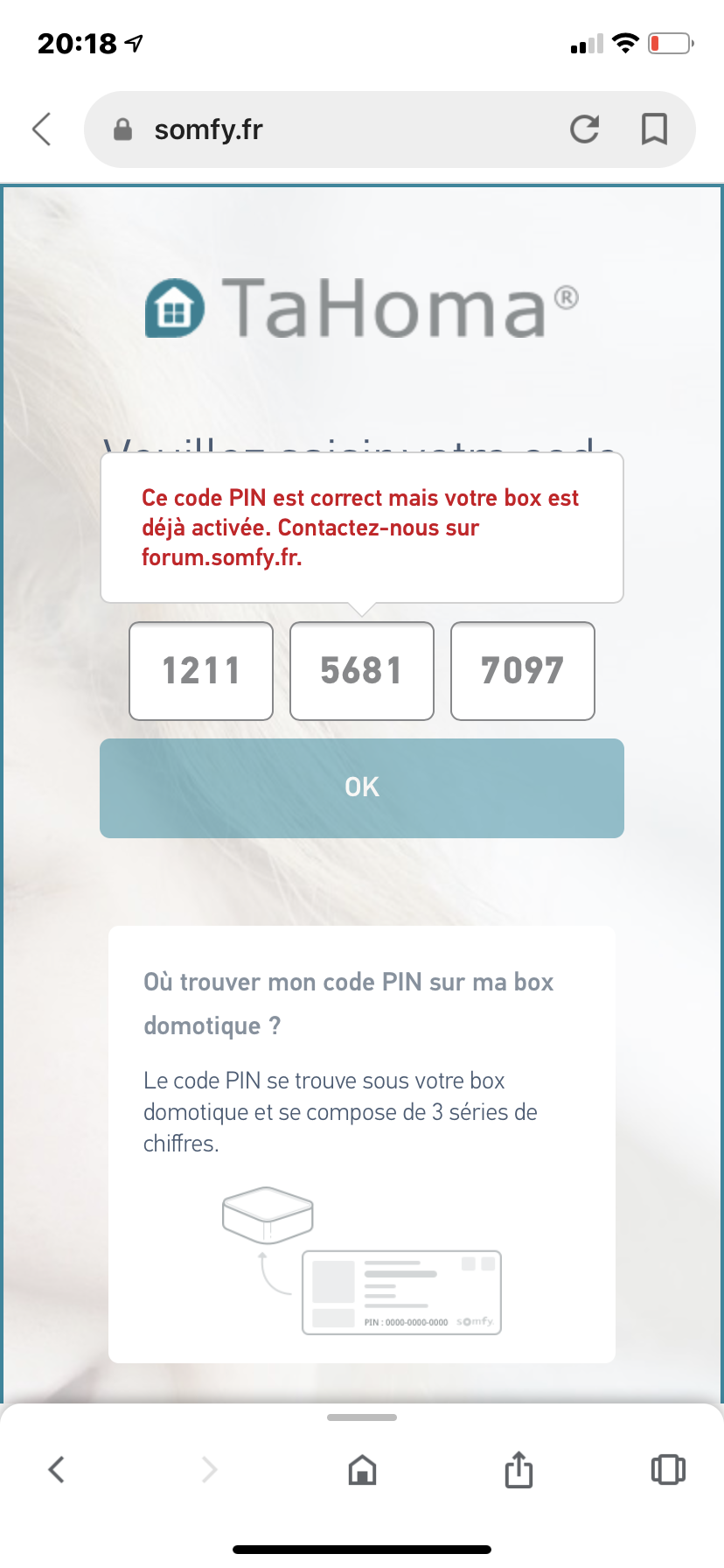The height and width of the screenshot is (1568, 724).
Task: Bookmark this page
Action: point(654,129)
